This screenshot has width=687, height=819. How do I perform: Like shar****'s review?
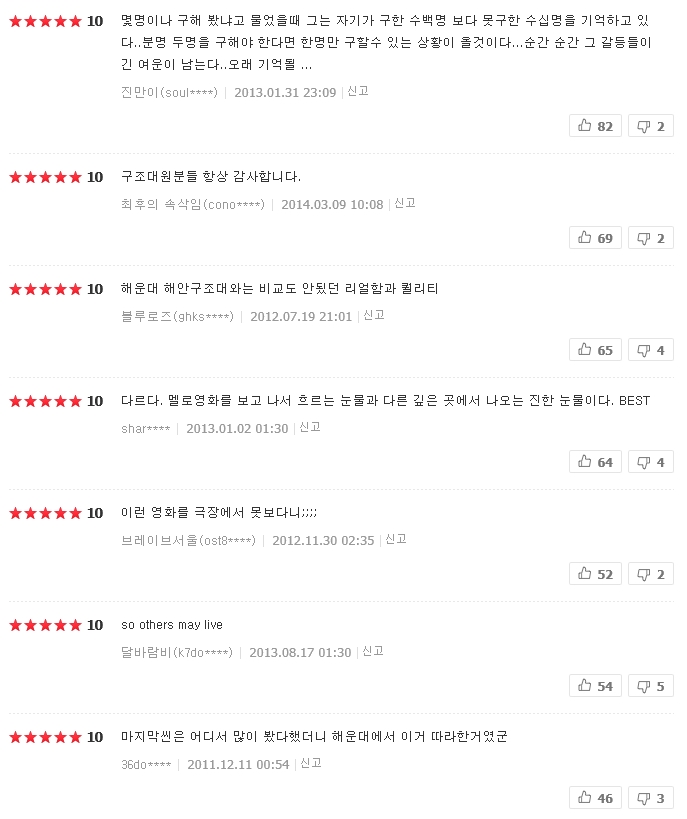pyautogui.click(x=595, y=462)
